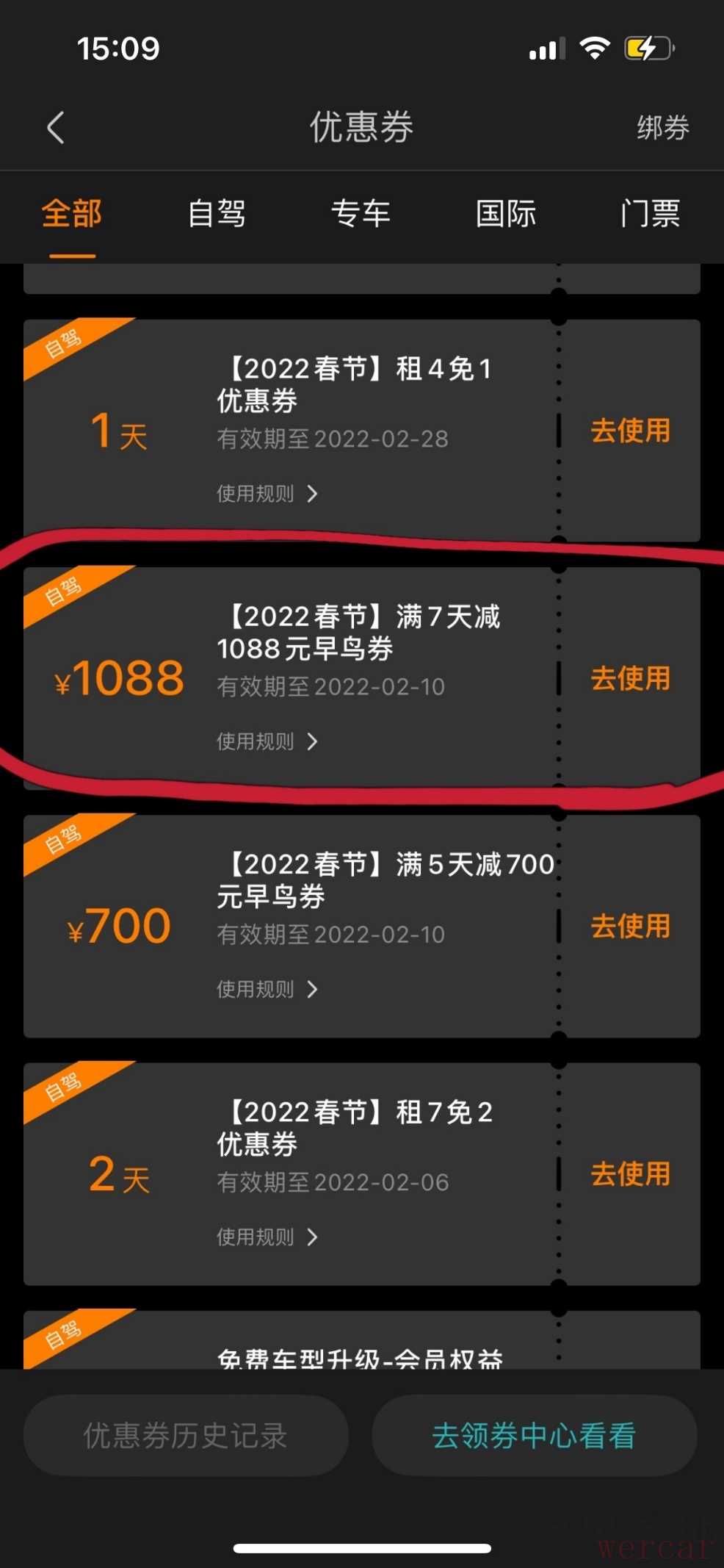Use the 租7免2 coupon

point(631,1174)
